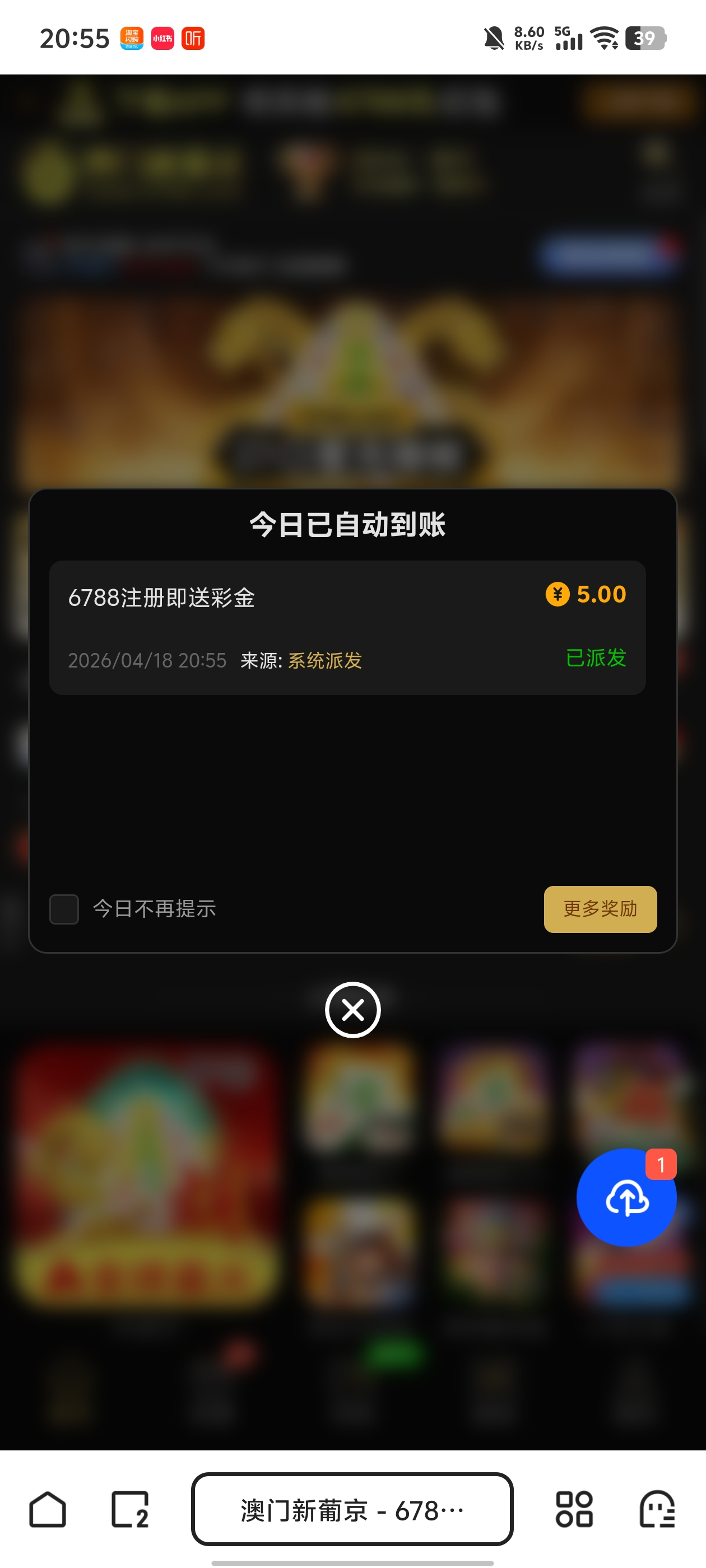706x1568 pixels.
Task: Tap the green 已派发 status label
Action: point(596,658)
